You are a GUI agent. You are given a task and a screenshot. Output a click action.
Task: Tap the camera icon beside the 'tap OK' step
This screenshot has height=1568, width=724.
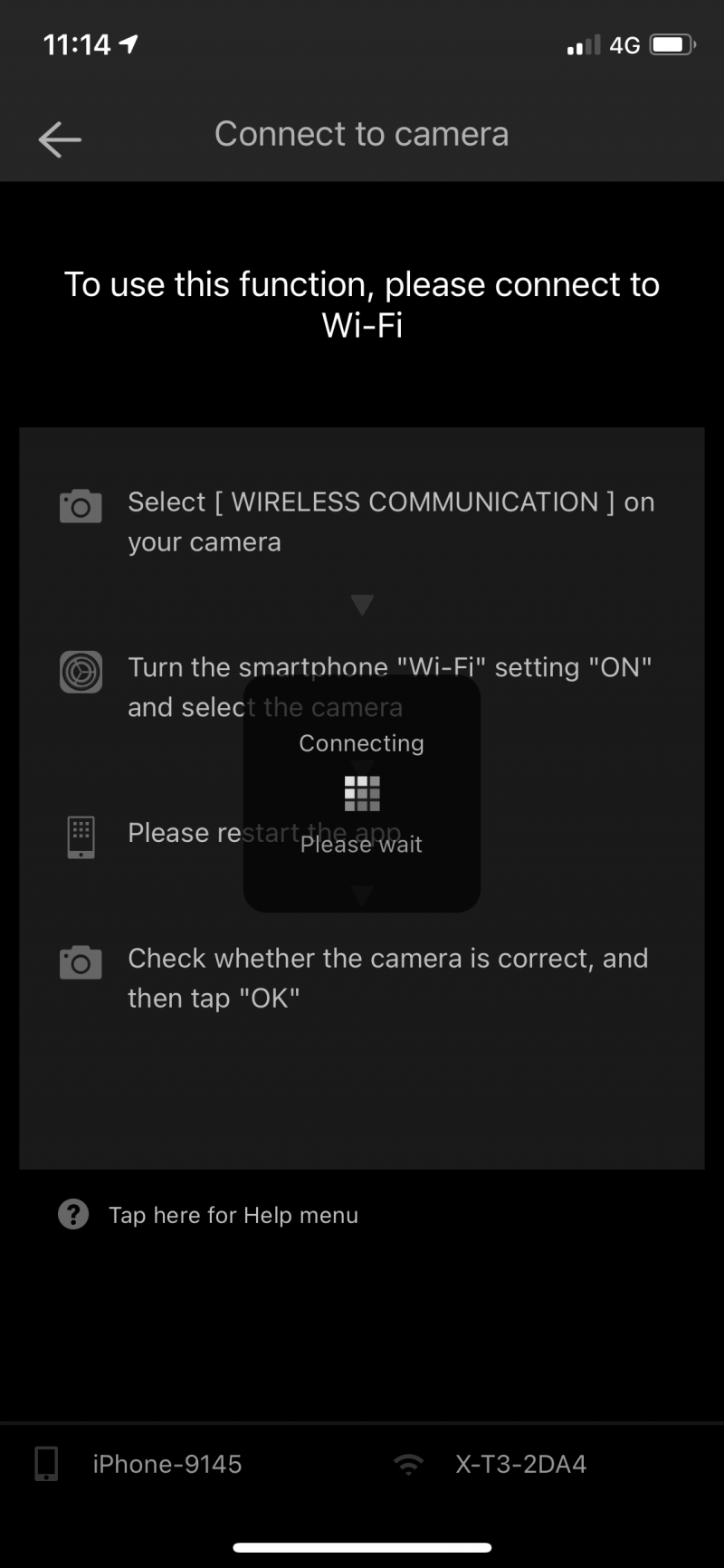click(x=81, y=962)
